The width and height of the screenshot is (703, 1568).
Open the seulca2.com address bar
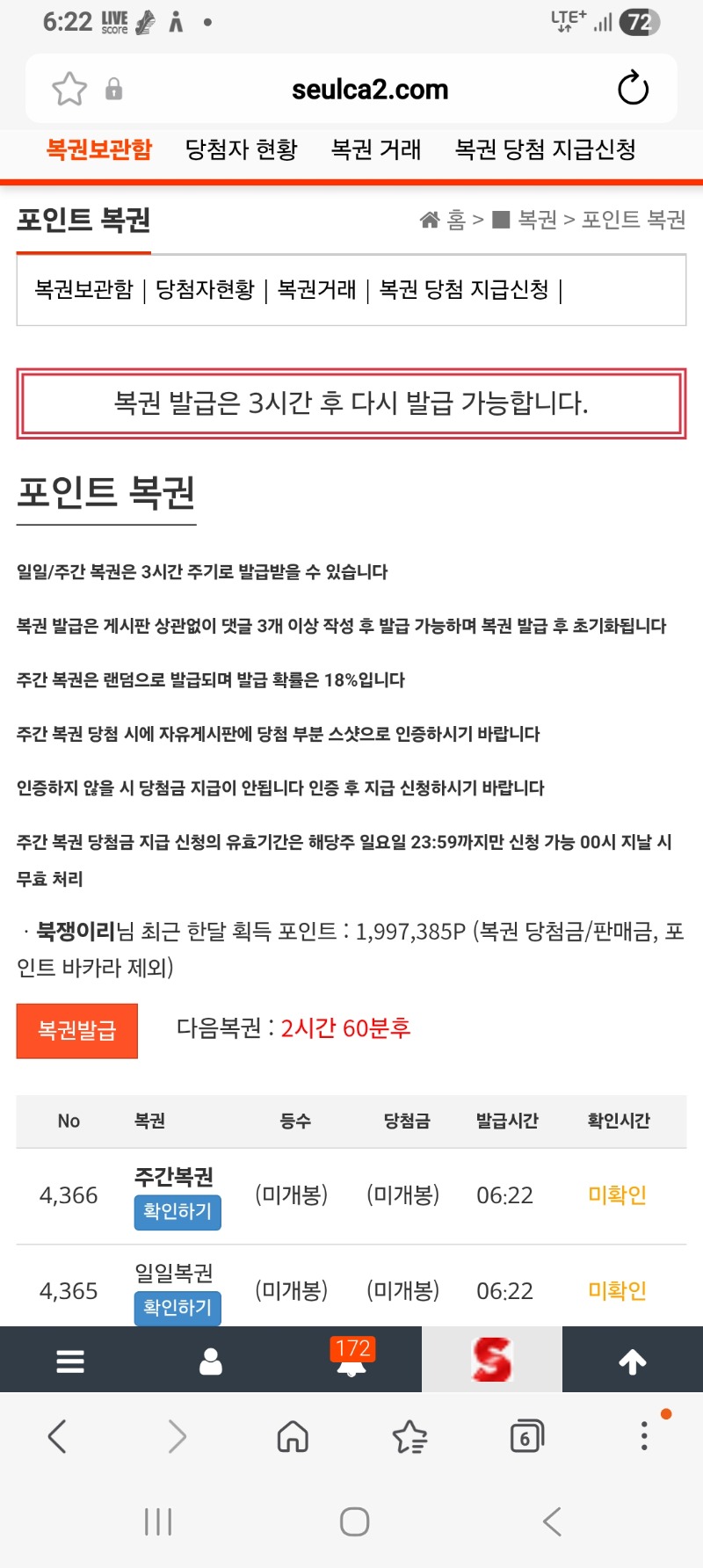click(x=370, y=90)
